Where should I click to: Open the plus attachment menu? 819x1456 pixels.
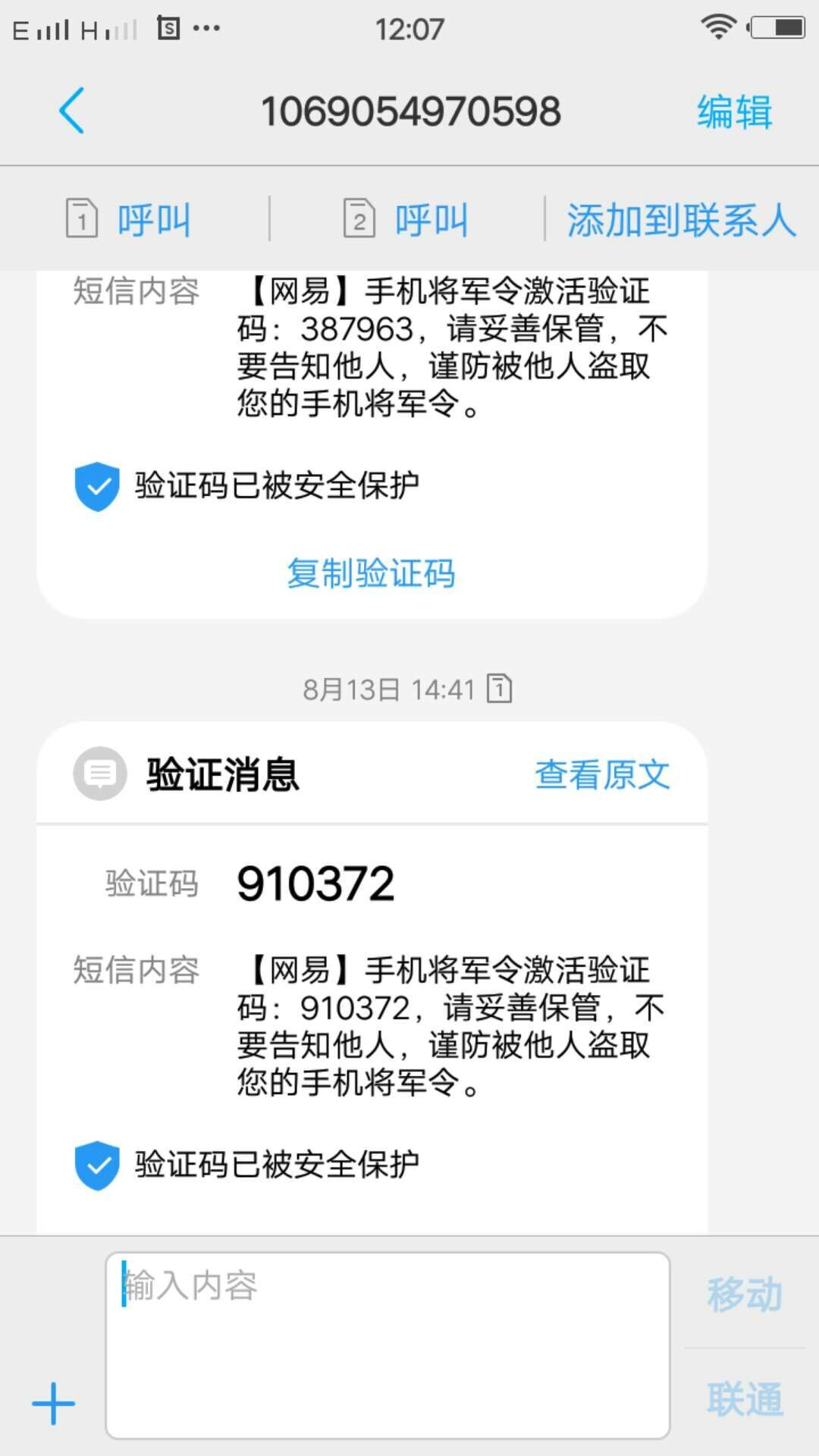[53, 1404]
